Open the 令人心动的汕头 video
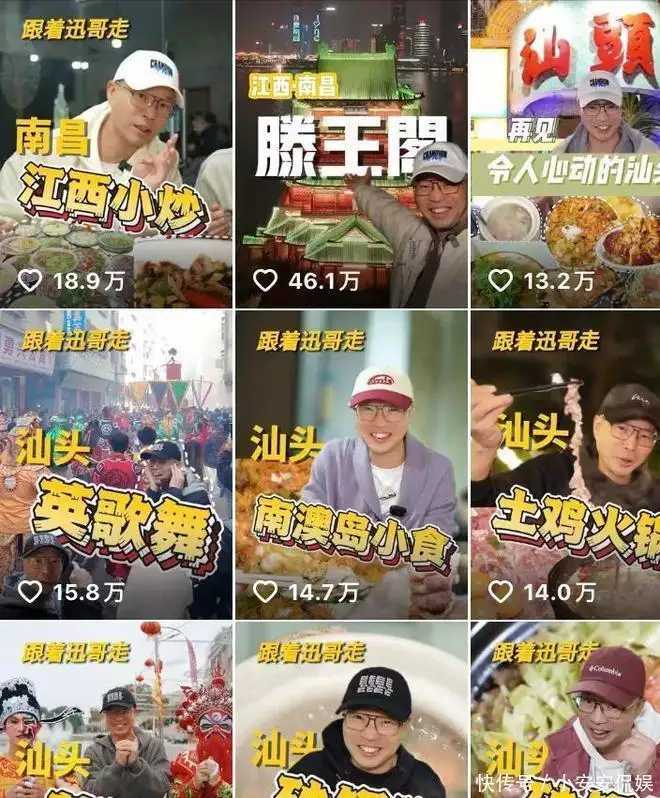 tap(565, 155)
